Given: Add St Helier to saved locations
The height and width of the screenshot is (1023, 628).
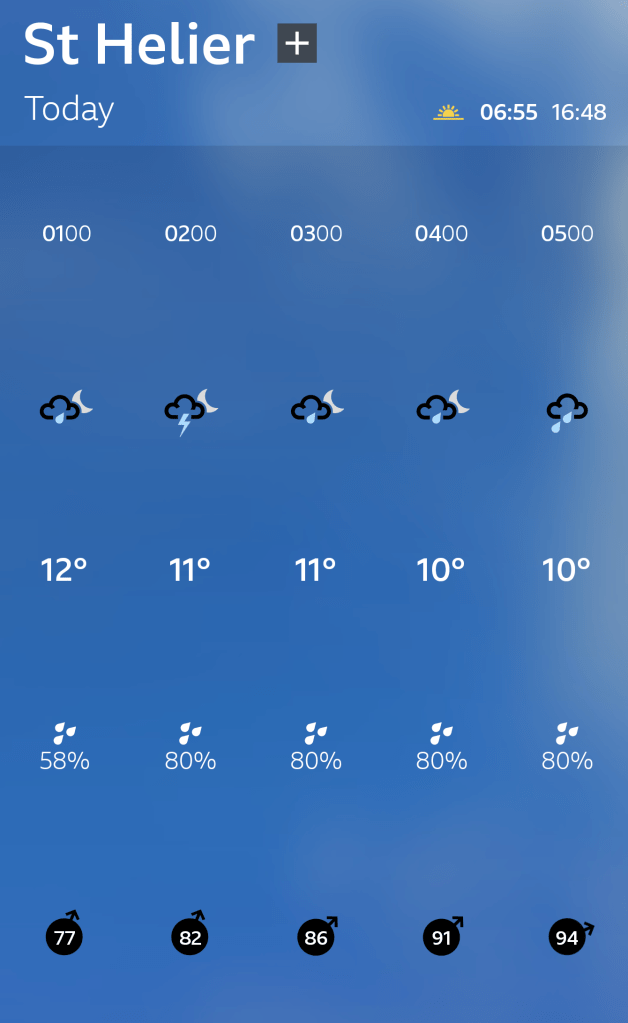Looking at the screenshot, I should [x=297, y=44].
